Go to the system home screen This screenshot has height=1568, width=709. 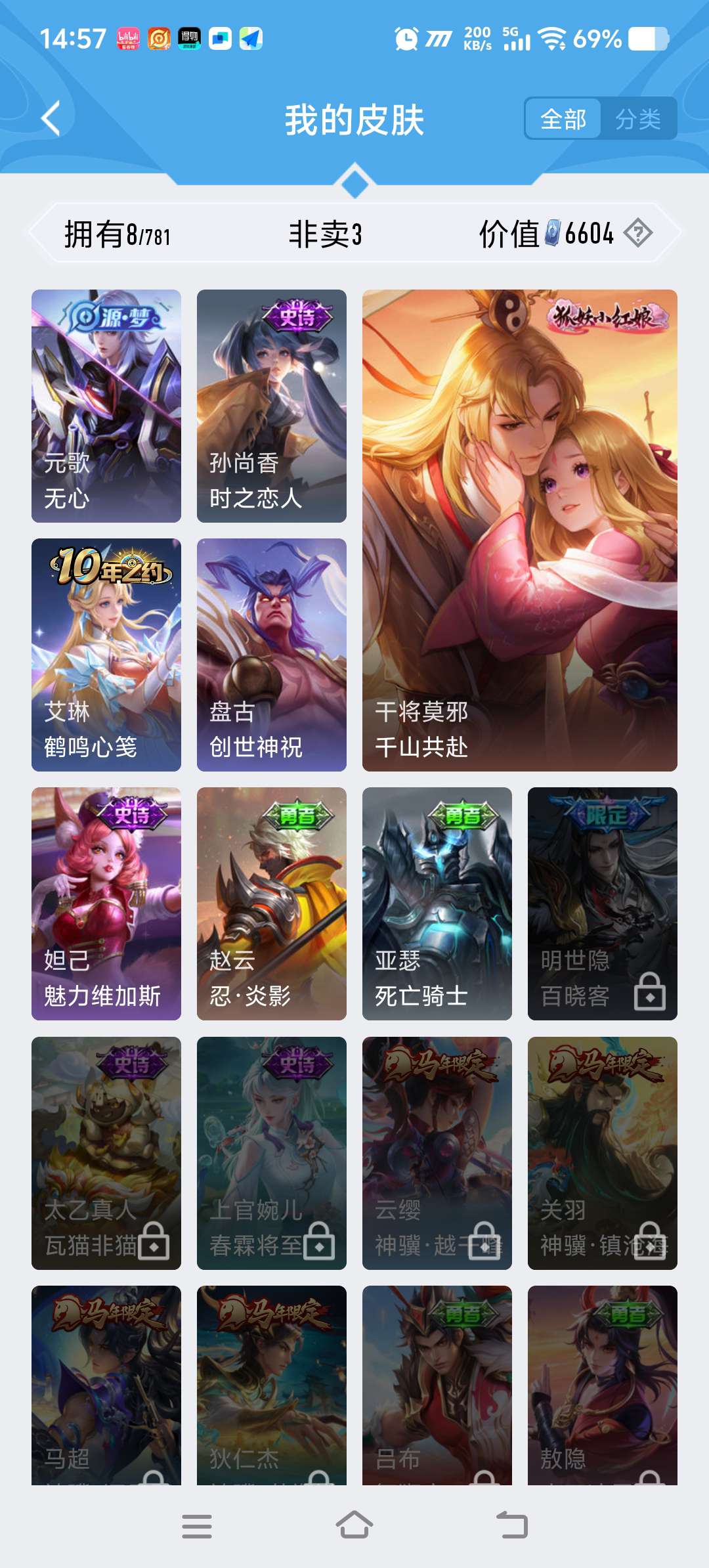pyautogui.click(x=354, y=1525)
